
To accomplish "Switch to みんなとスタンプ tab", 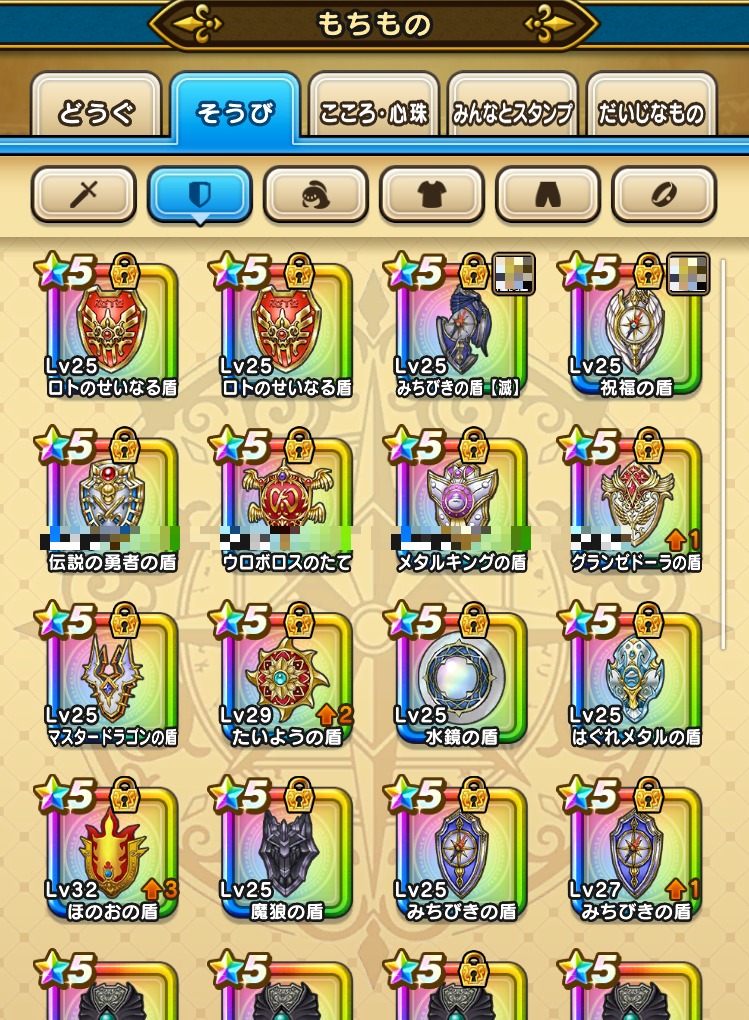I will (512, 111).
